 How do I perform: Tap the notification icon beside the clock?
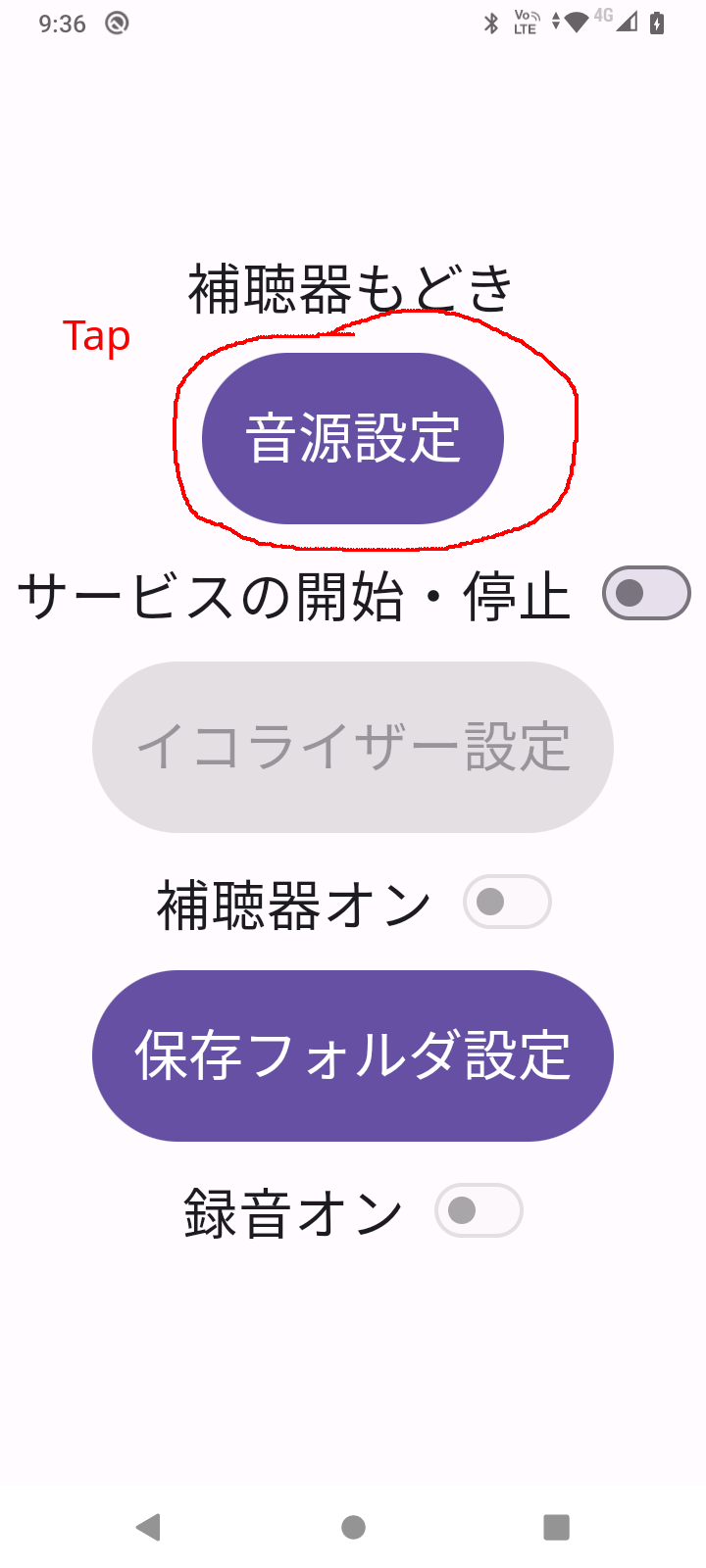pyautogui.click(x=116, y=23)
